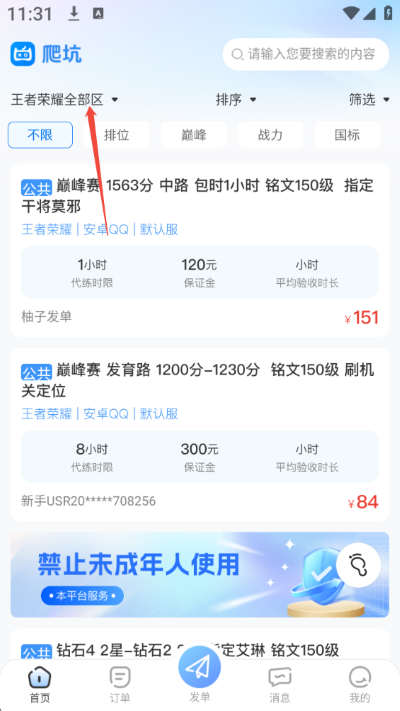The height and width of the screenshot is (711, 400).
Task: Filter by the 国标 chip
Action: [x=347, y=135]
